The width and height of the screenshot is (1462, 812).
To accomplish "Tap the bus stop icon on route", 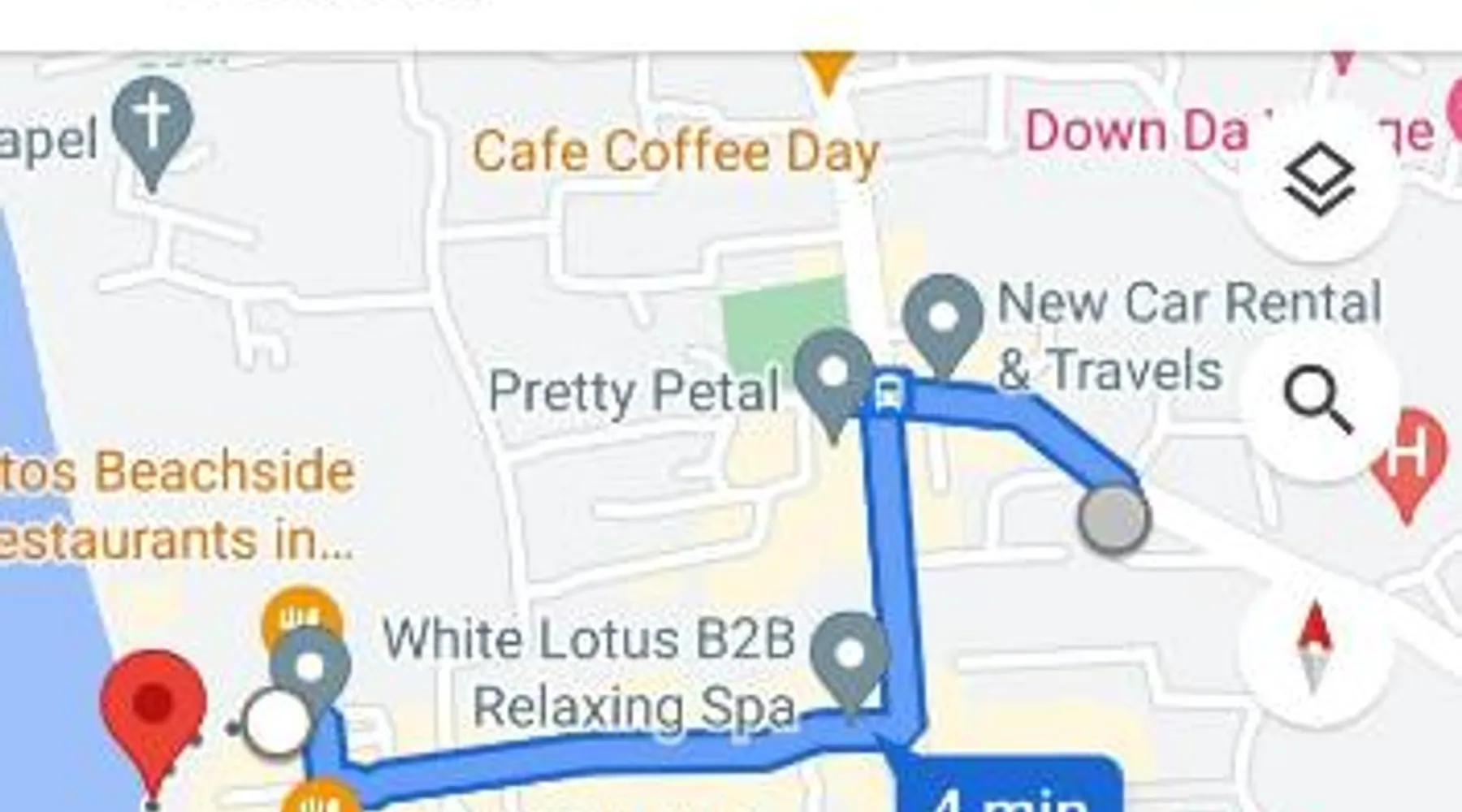I will 889,392.
